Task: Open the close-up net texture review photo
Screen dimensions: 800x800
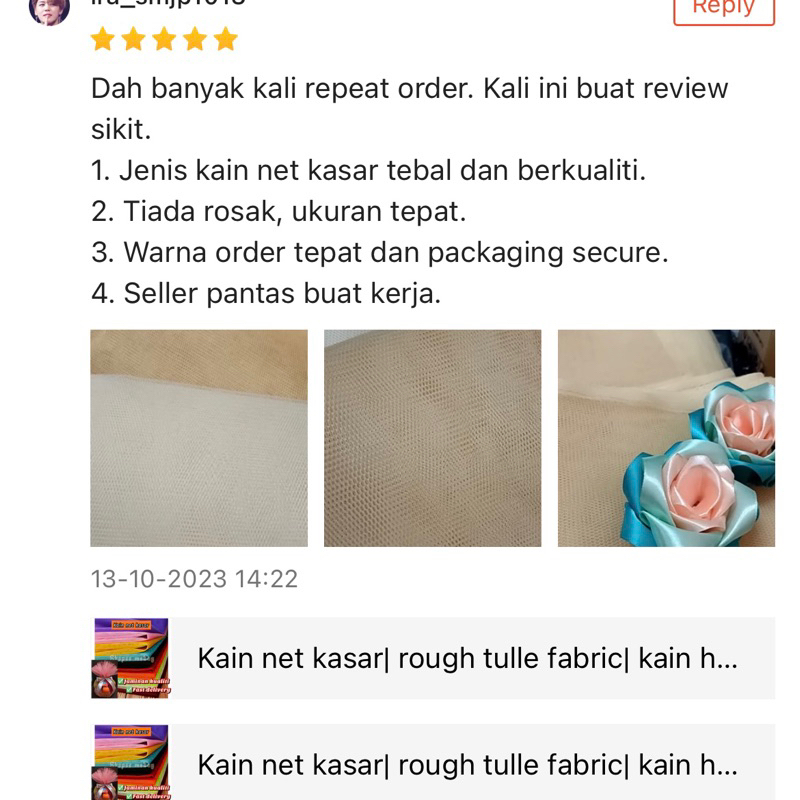Action: coord(432,438)
